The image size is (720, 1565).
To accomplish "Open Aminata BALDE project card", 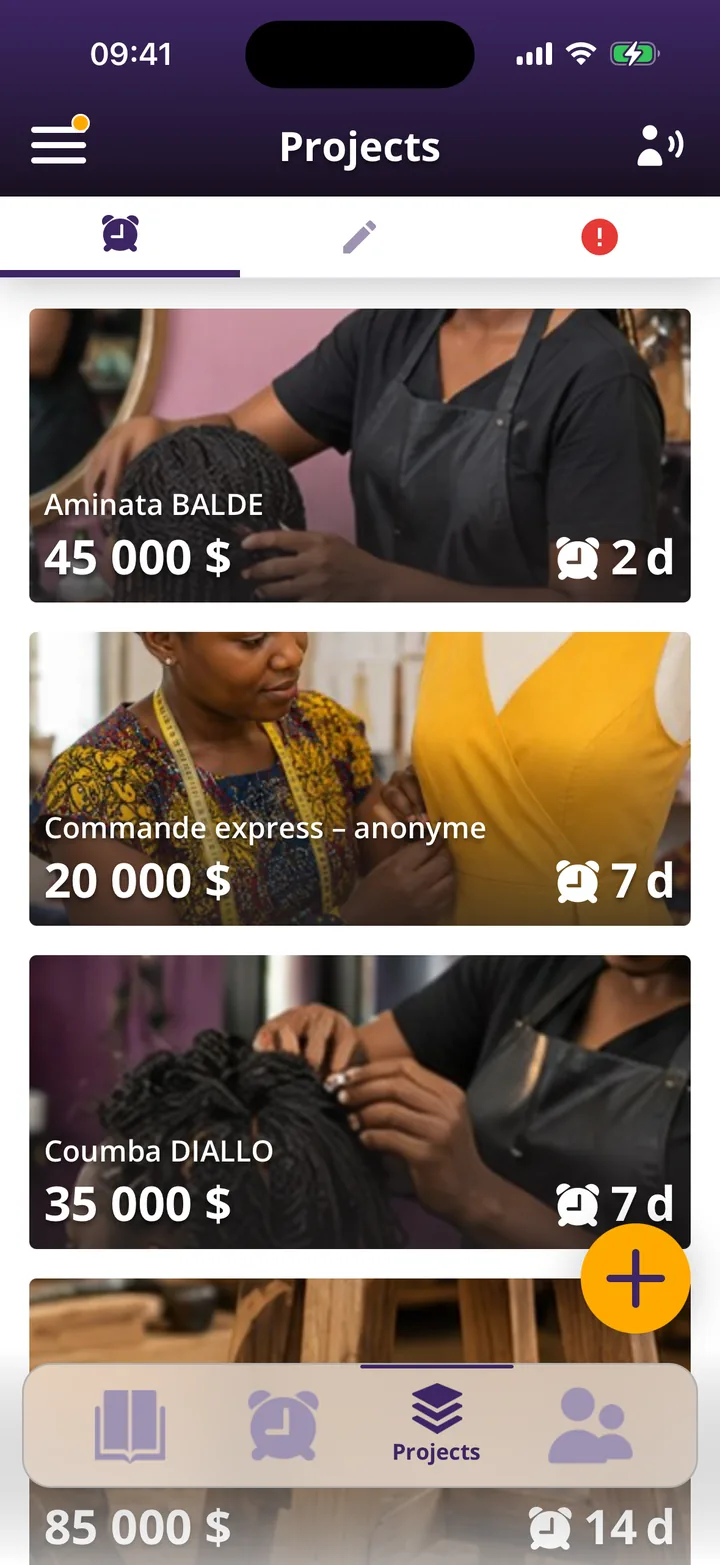I will pyautogui.click(x=360, y=455).
